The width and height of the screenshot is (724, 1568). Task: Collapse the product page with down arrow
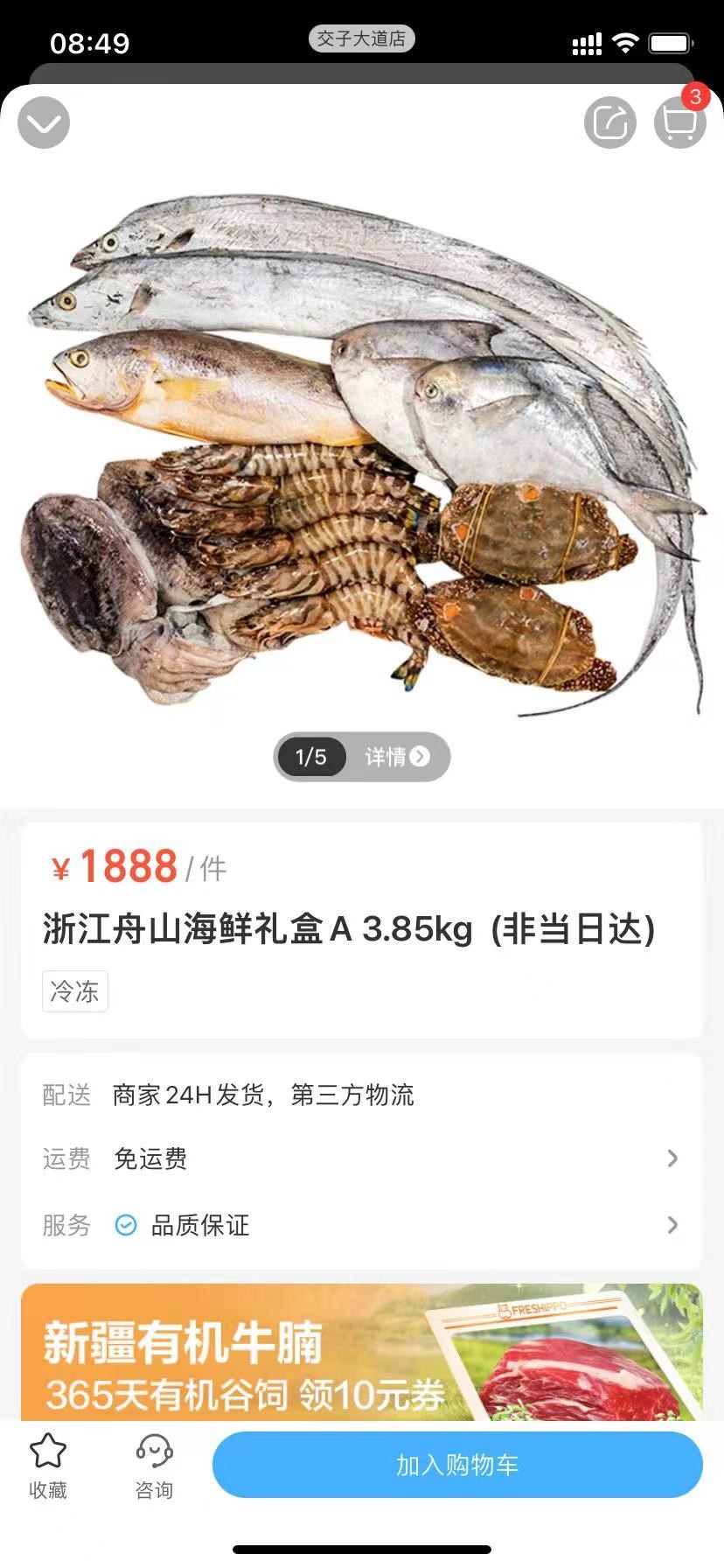click(x=44, y=122)
